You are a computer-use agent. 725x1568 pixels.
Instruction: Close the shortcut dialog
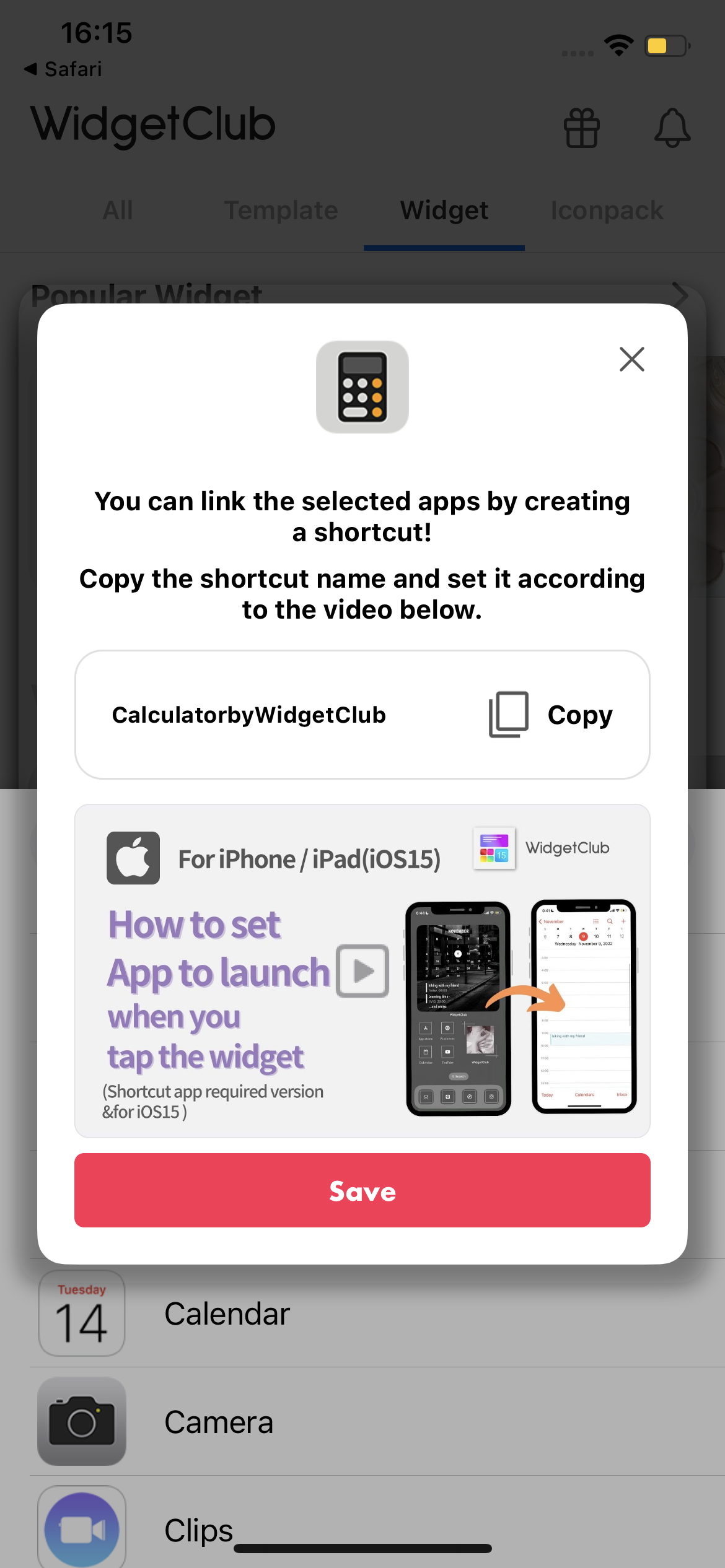tap(631, 359)
